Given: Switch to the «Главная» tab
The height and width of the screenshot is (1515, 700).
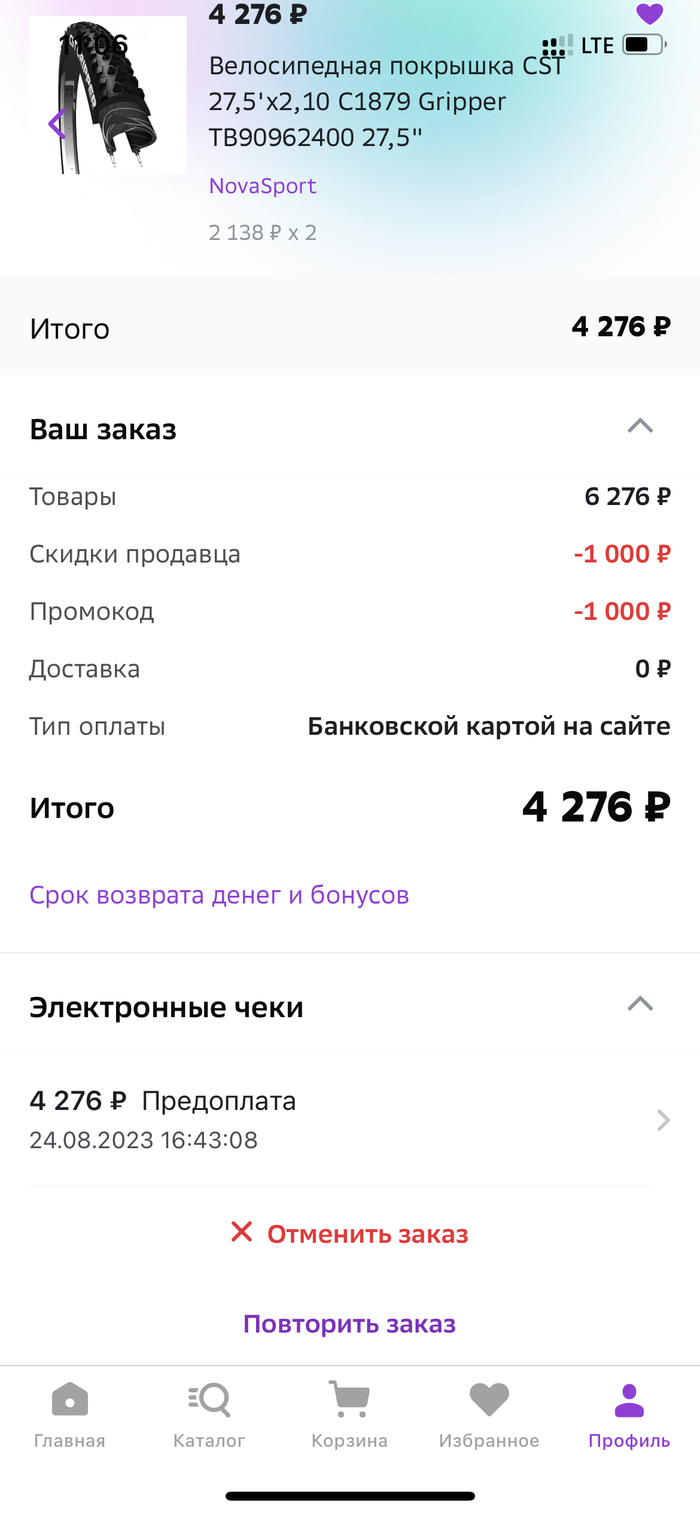Looking at the screenshot, I should [x=69, y=1415].
